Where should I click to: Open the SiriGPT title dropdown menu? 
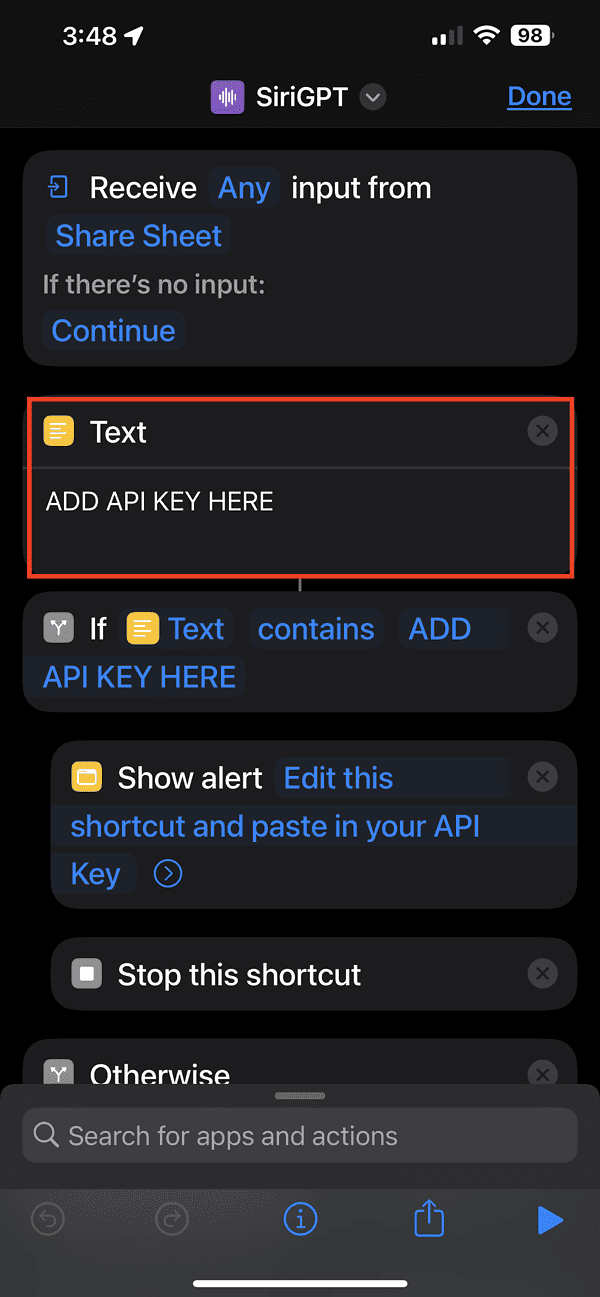(x=373, y=97)
